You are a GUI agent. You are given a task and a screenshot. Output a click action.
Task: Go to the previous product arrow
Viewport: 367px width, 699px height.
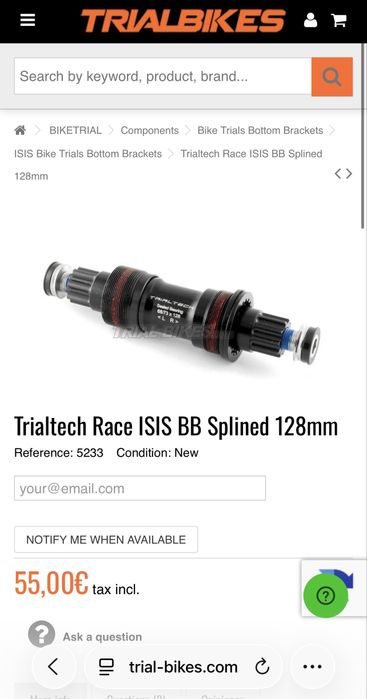338,174
